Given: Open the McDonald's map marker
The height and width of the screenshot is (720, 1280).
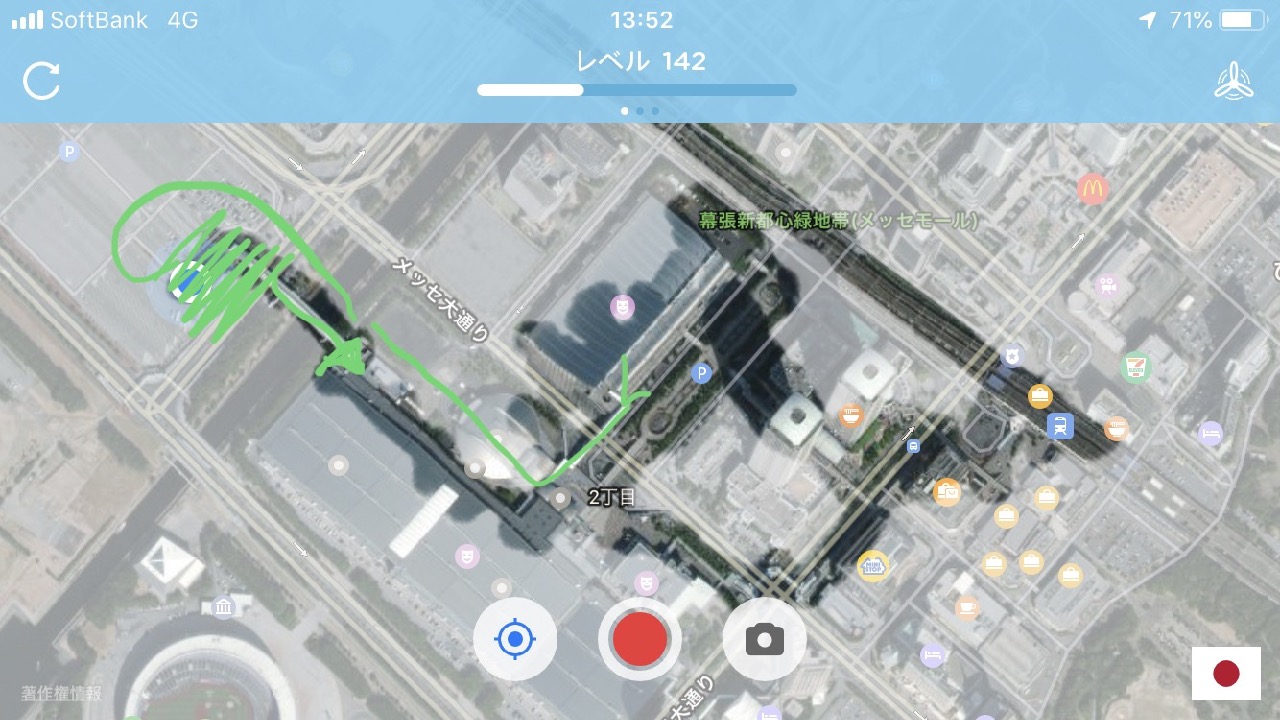Looking at the screenshot, I should coord(1092,187).
